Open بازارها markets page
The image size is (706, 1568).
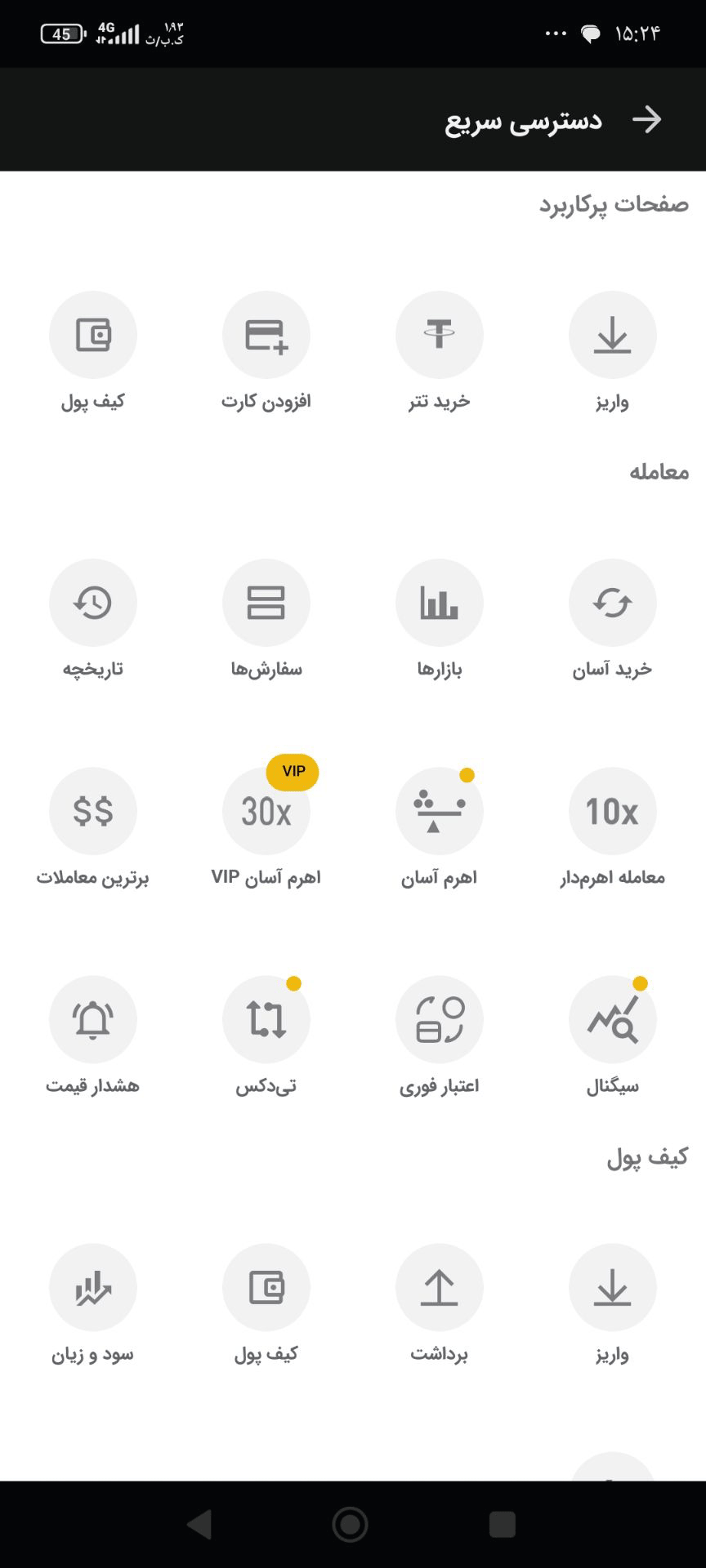coord(439,604)
